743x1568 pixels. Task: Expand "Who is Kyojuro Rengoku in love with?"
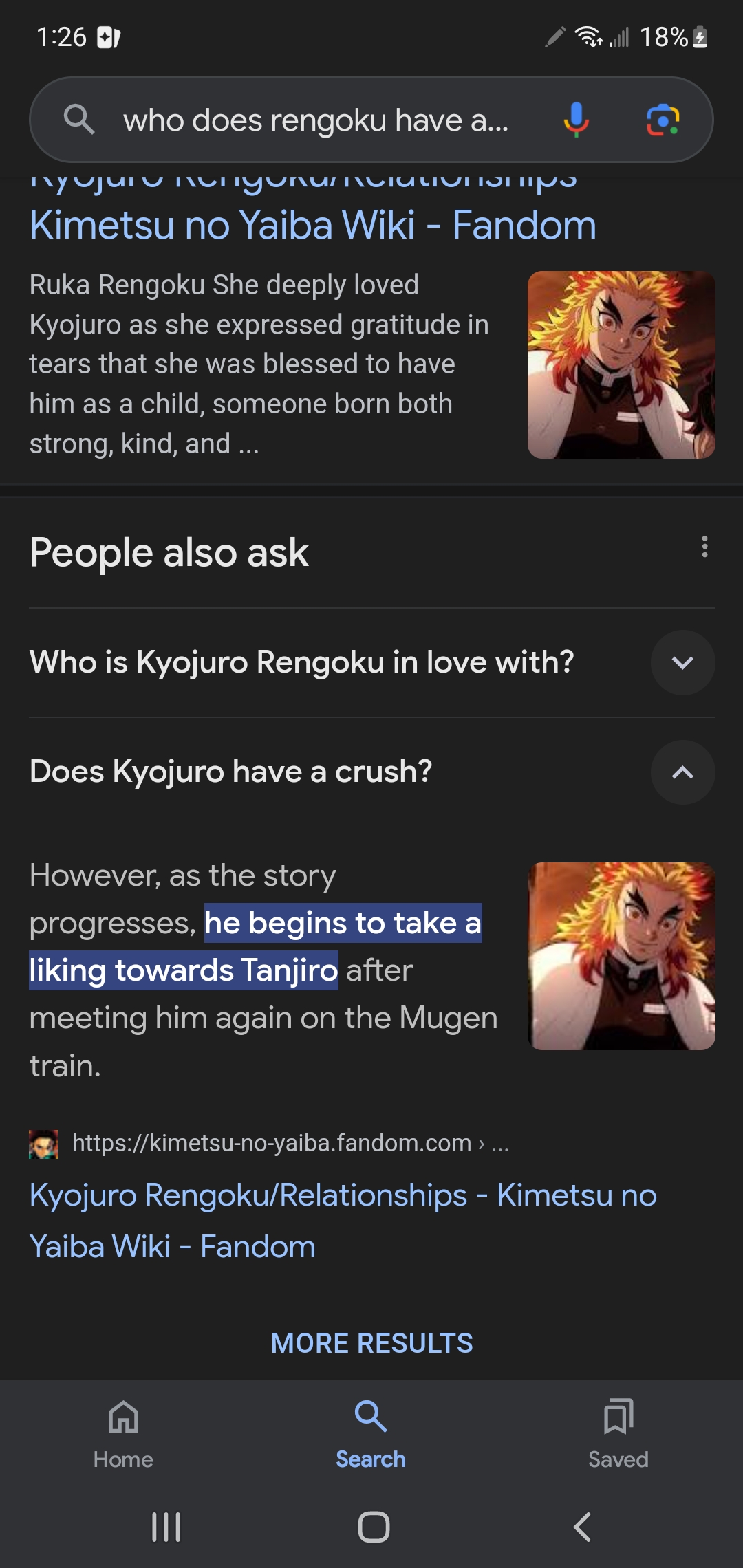[682, 662]
